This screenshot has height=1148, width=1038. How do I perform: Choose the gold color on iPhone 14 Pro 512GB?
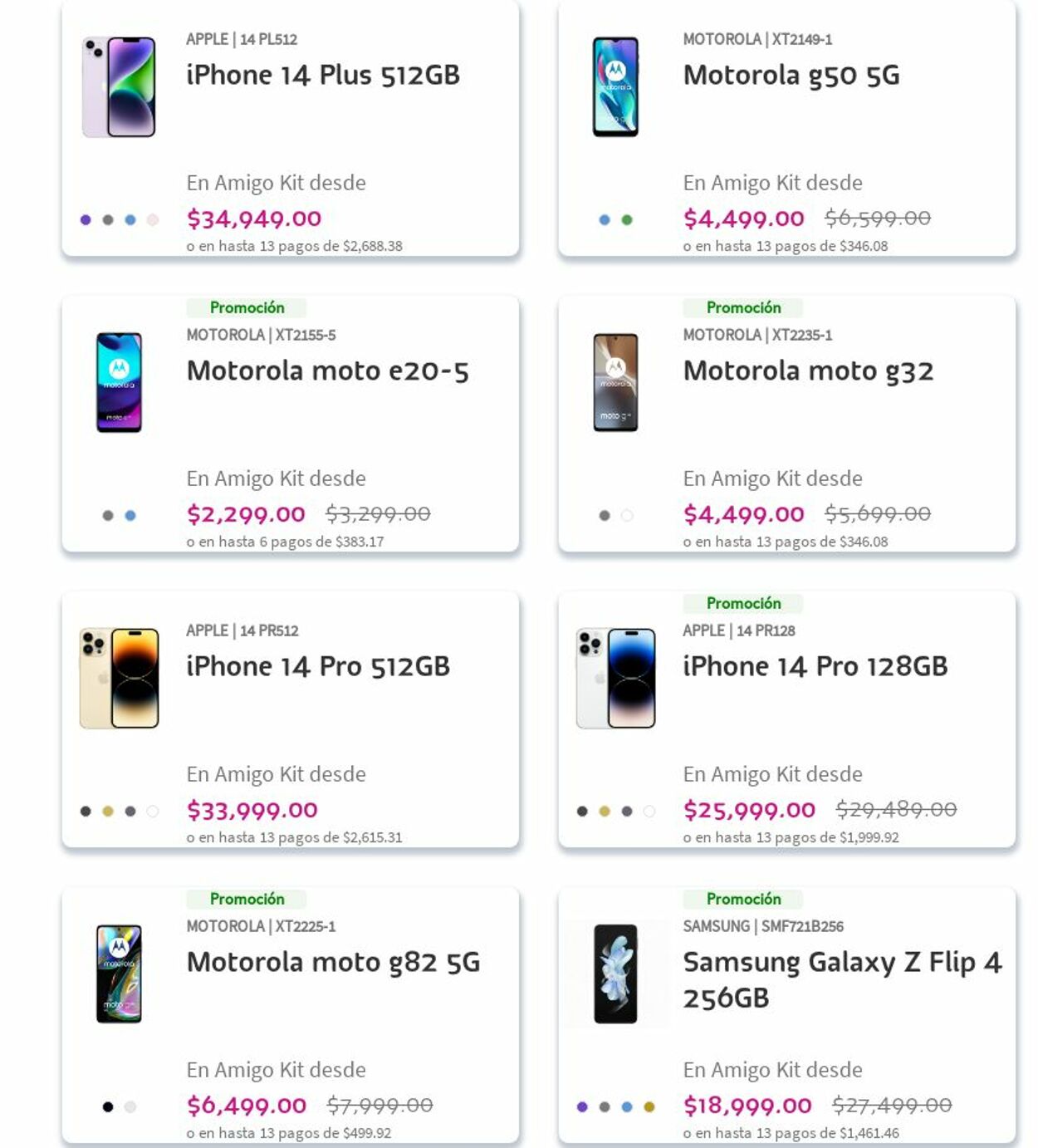point(108,812)
